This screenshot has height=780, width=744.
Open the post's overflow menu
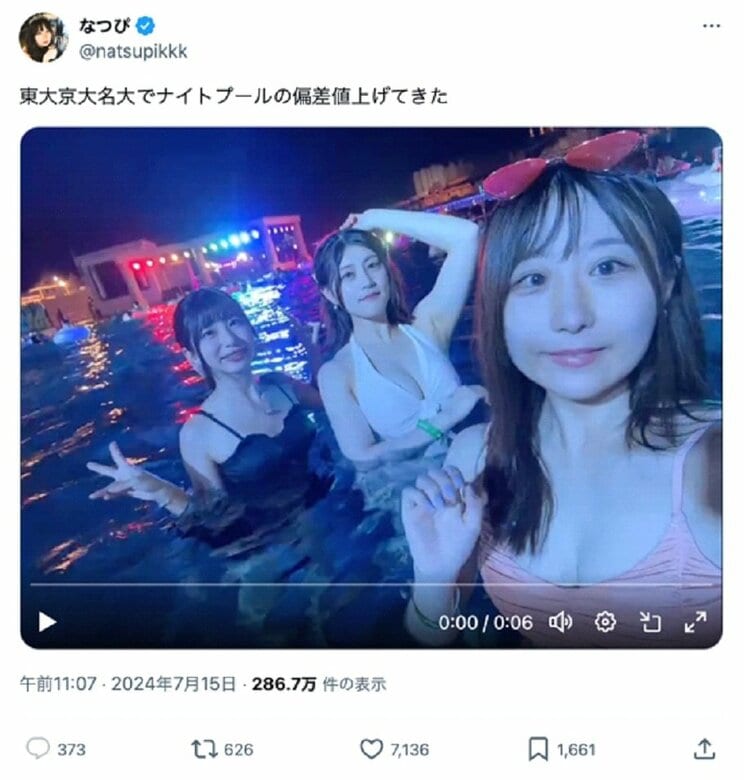pos(711,26)
